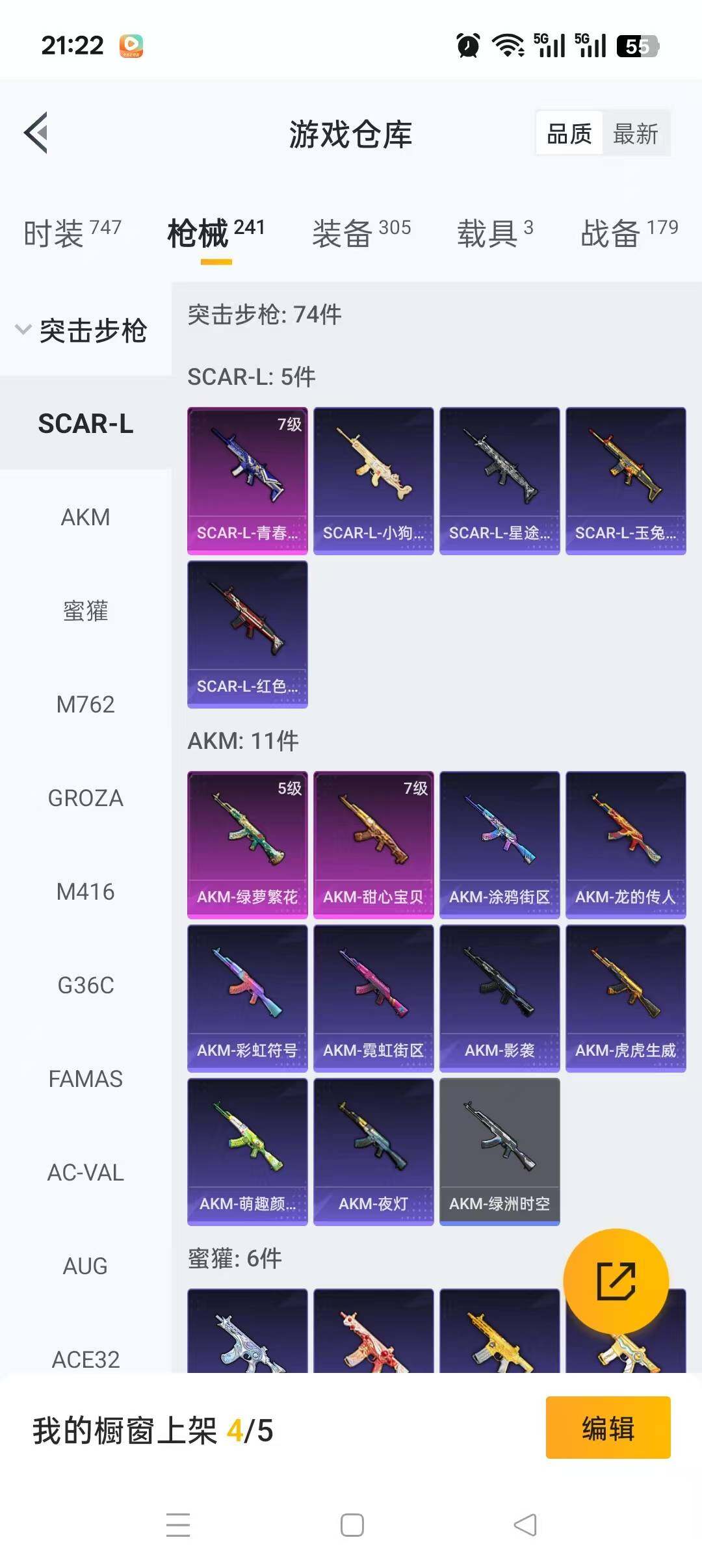This screenshot has width=702, height=1568.
Task: Open the AKM-甜心宝贝 skin tile
Action: [373, 844]
